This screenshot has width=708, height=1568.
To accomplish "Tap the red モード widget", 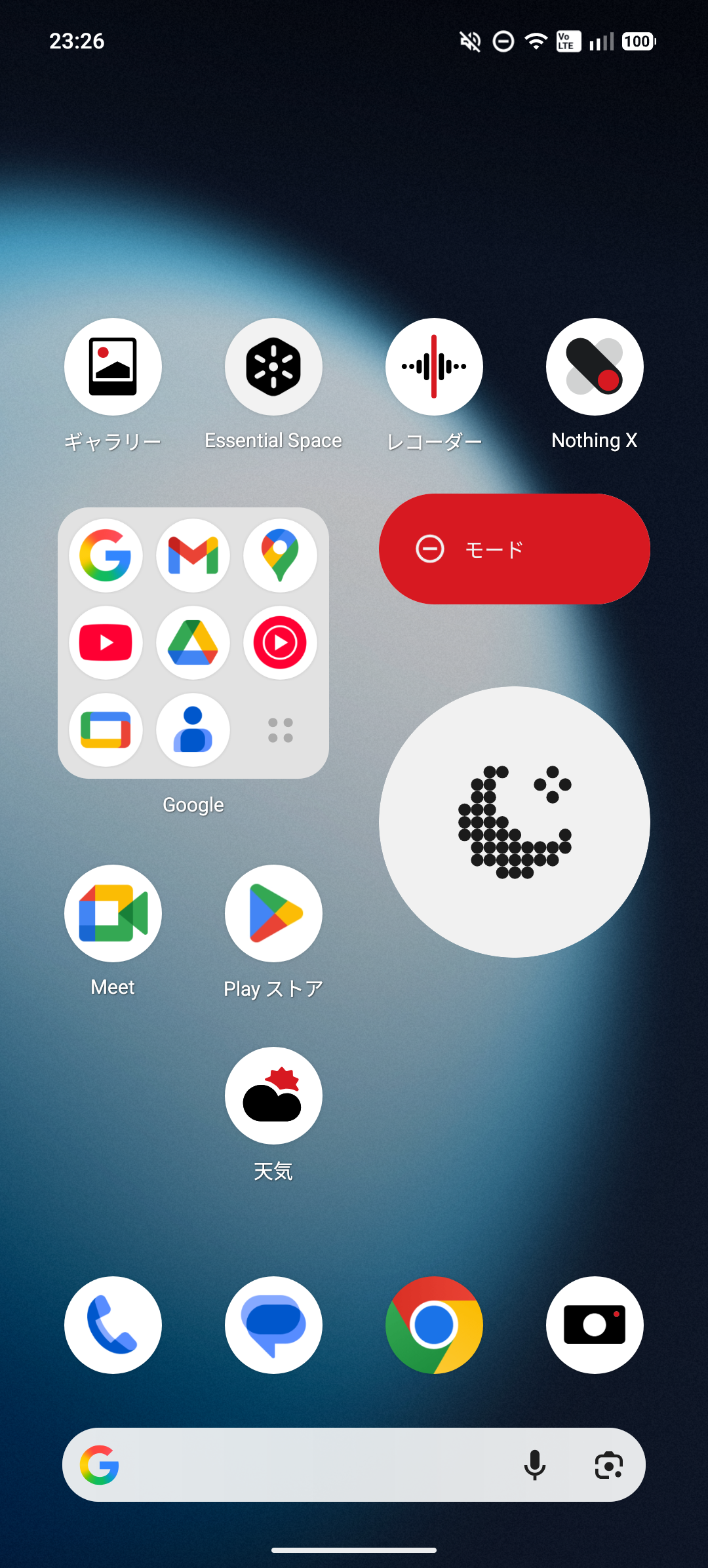I will (x=515, y=549).
